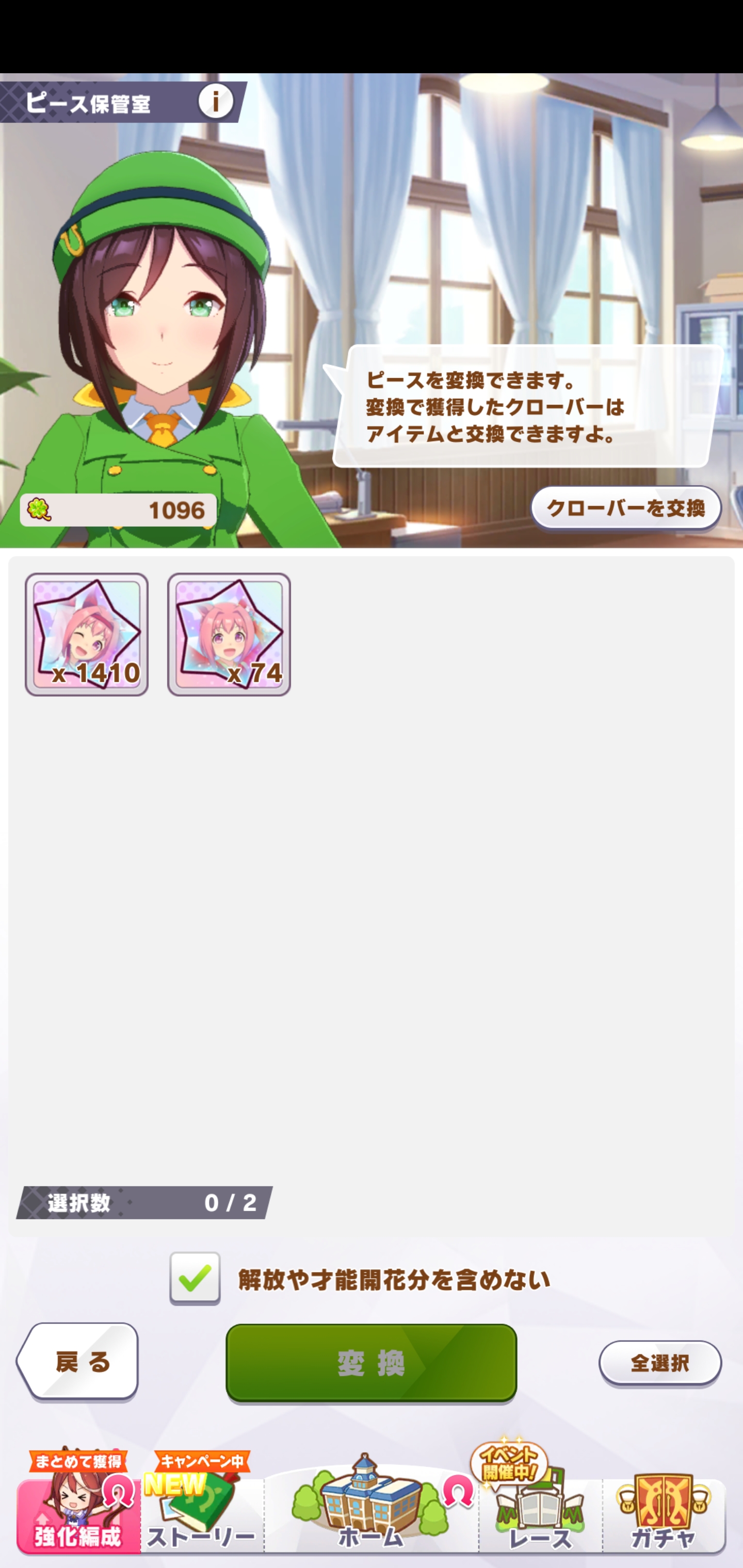743x1568 pixels.
Task: Go to the ホーム tab
Action: tap(371, 1516)
